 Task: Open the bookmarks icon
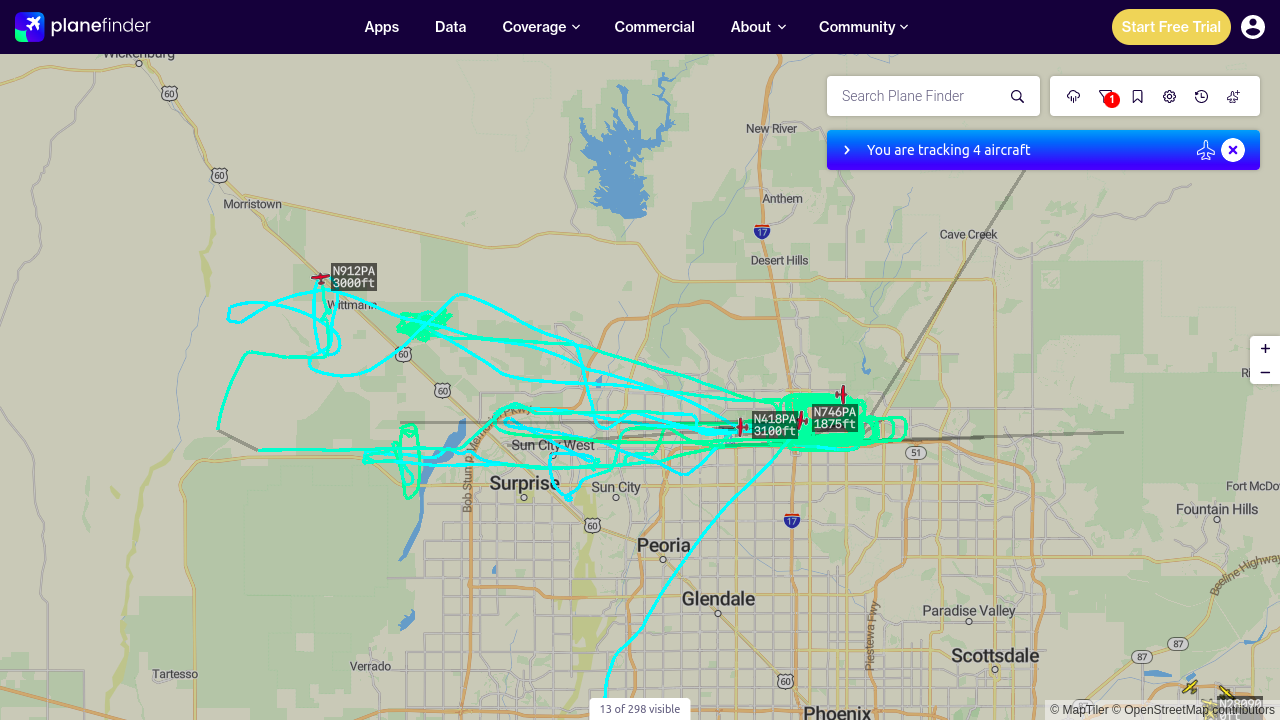(x=1138, y=96)
